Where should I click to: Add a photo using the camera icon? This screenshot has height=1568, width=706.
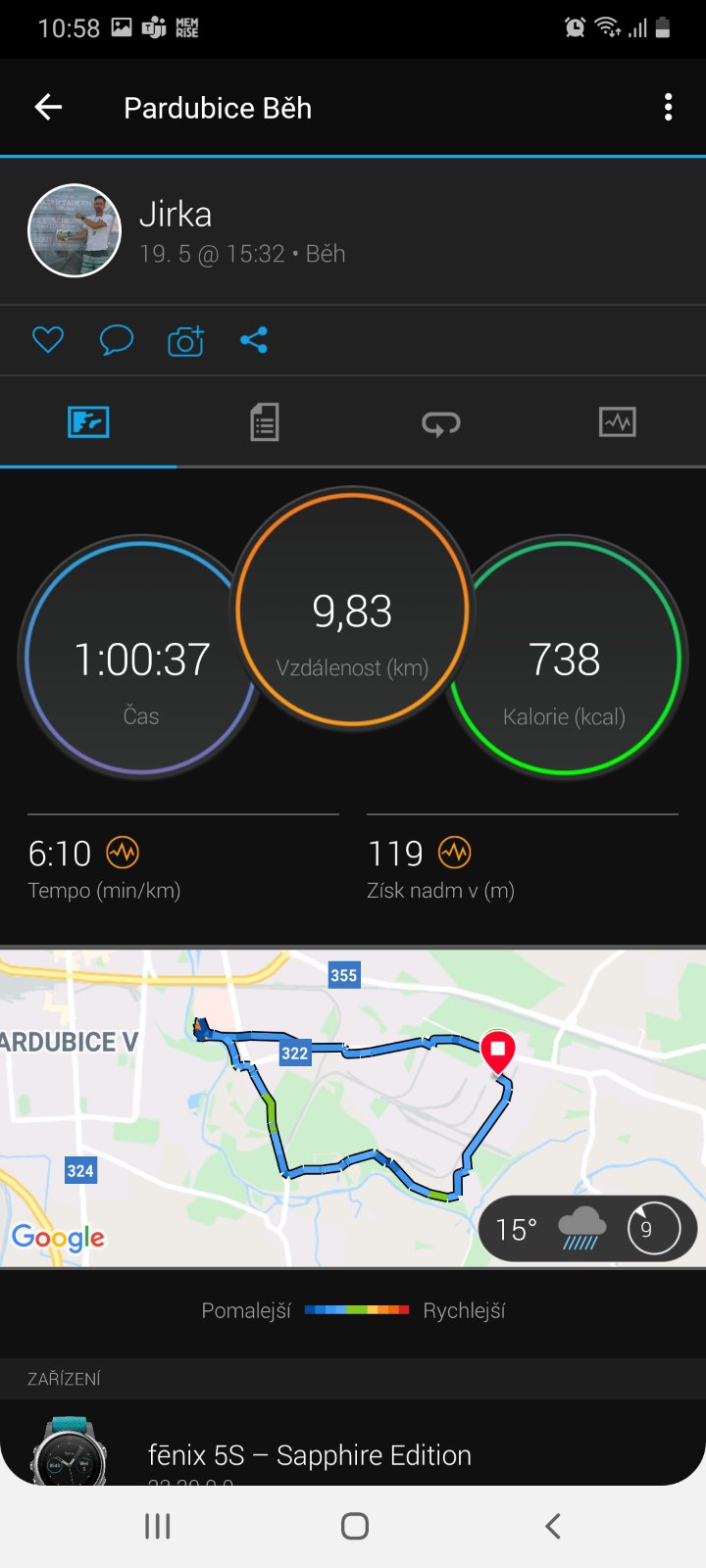click(x=185, y=340)
